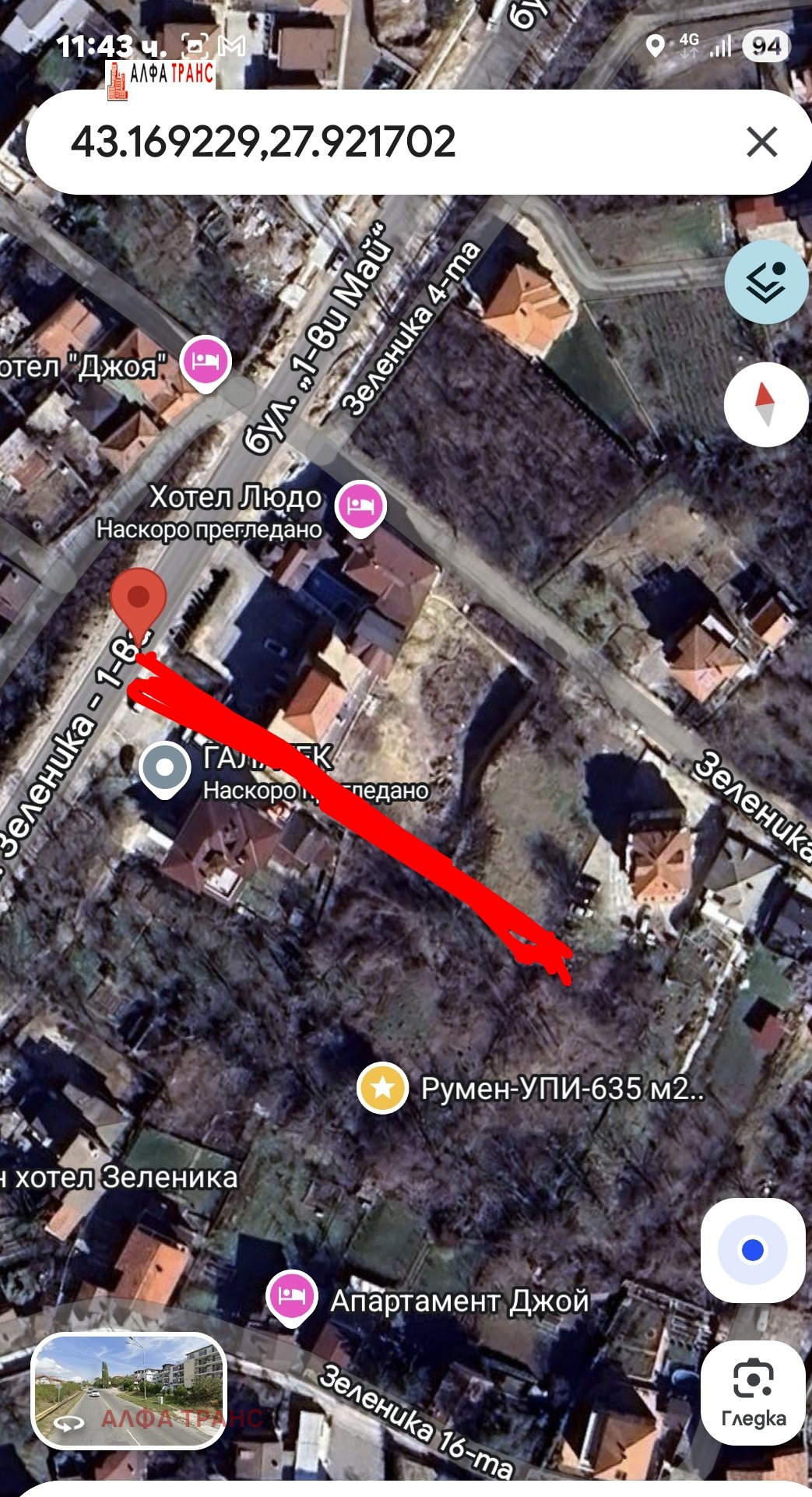Open the Апартамент Джой lodging pin
The width and height of the screenshot is (812, 1497).
click(291, 1296)
